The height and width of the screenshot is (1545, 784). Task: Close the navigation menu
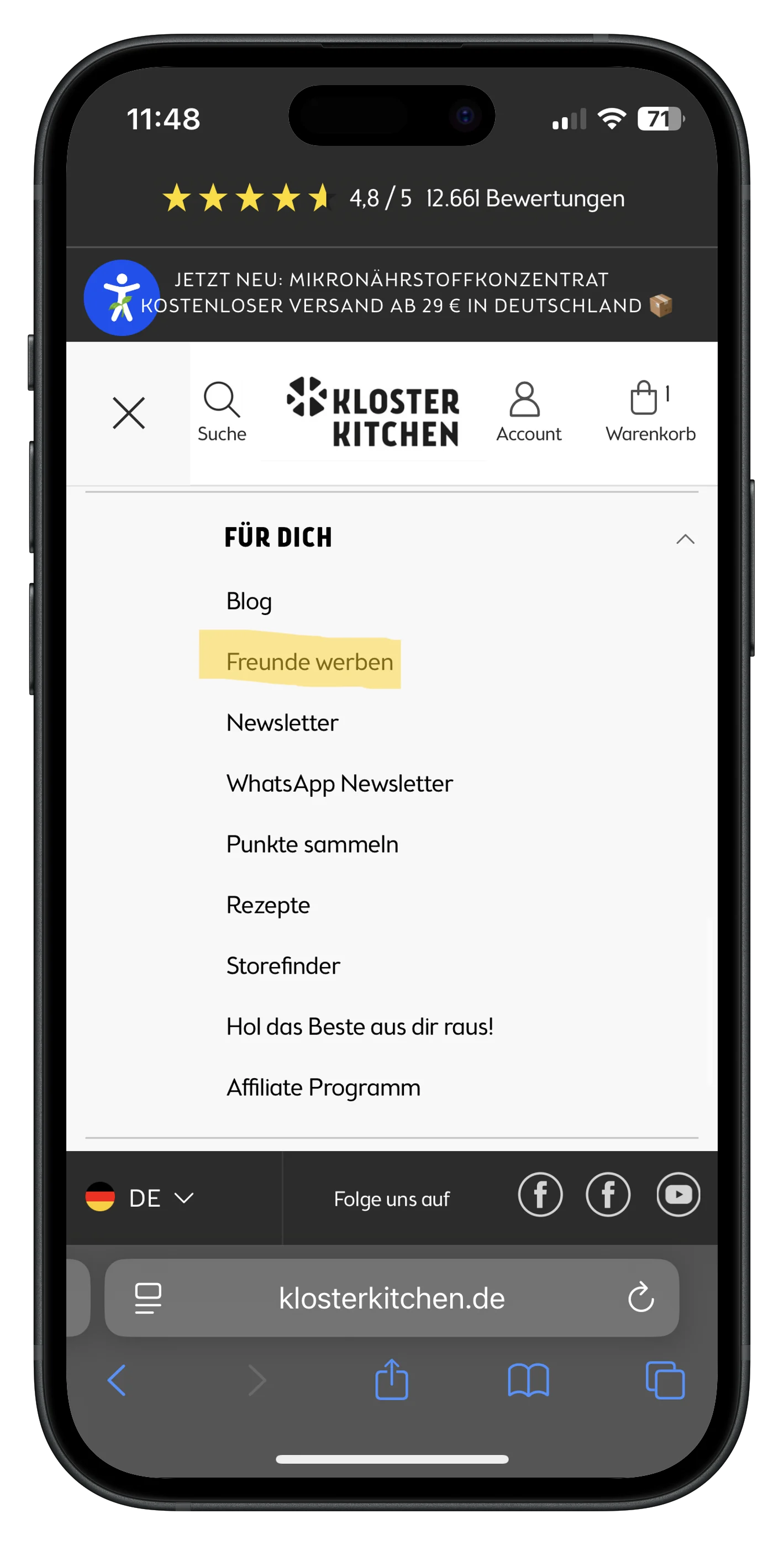coord(128,413)
